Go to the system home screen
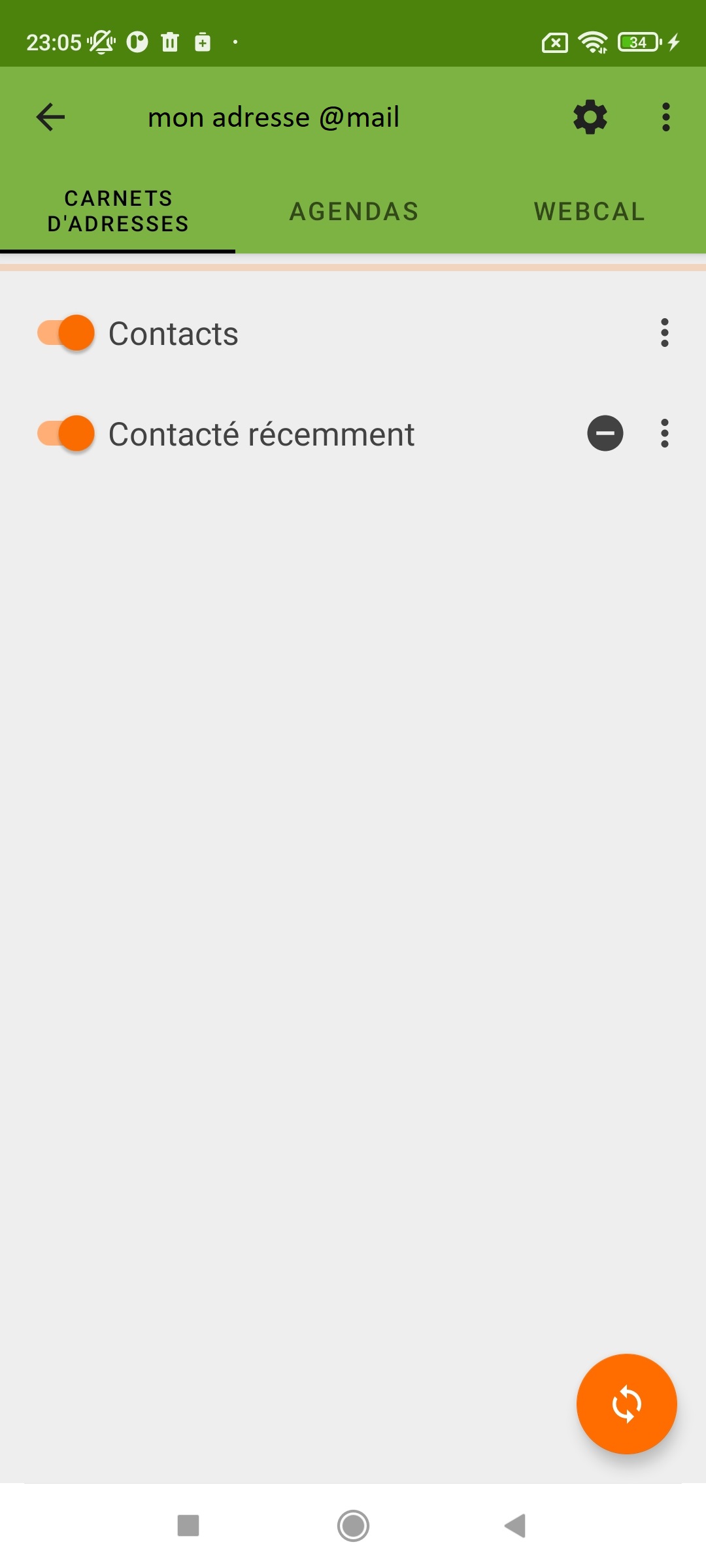The width and height of the screenshot is (706, 1568). [353, 1526]
